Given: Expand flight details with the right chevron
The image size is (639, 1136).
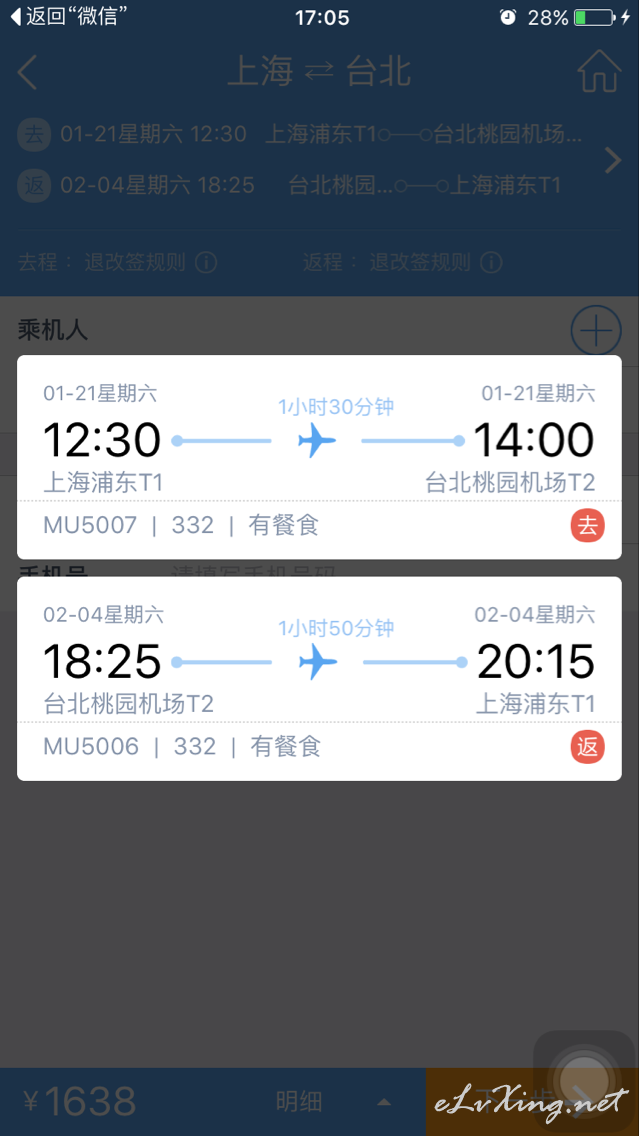Looking at the screenshot, I should click(613, 161).
